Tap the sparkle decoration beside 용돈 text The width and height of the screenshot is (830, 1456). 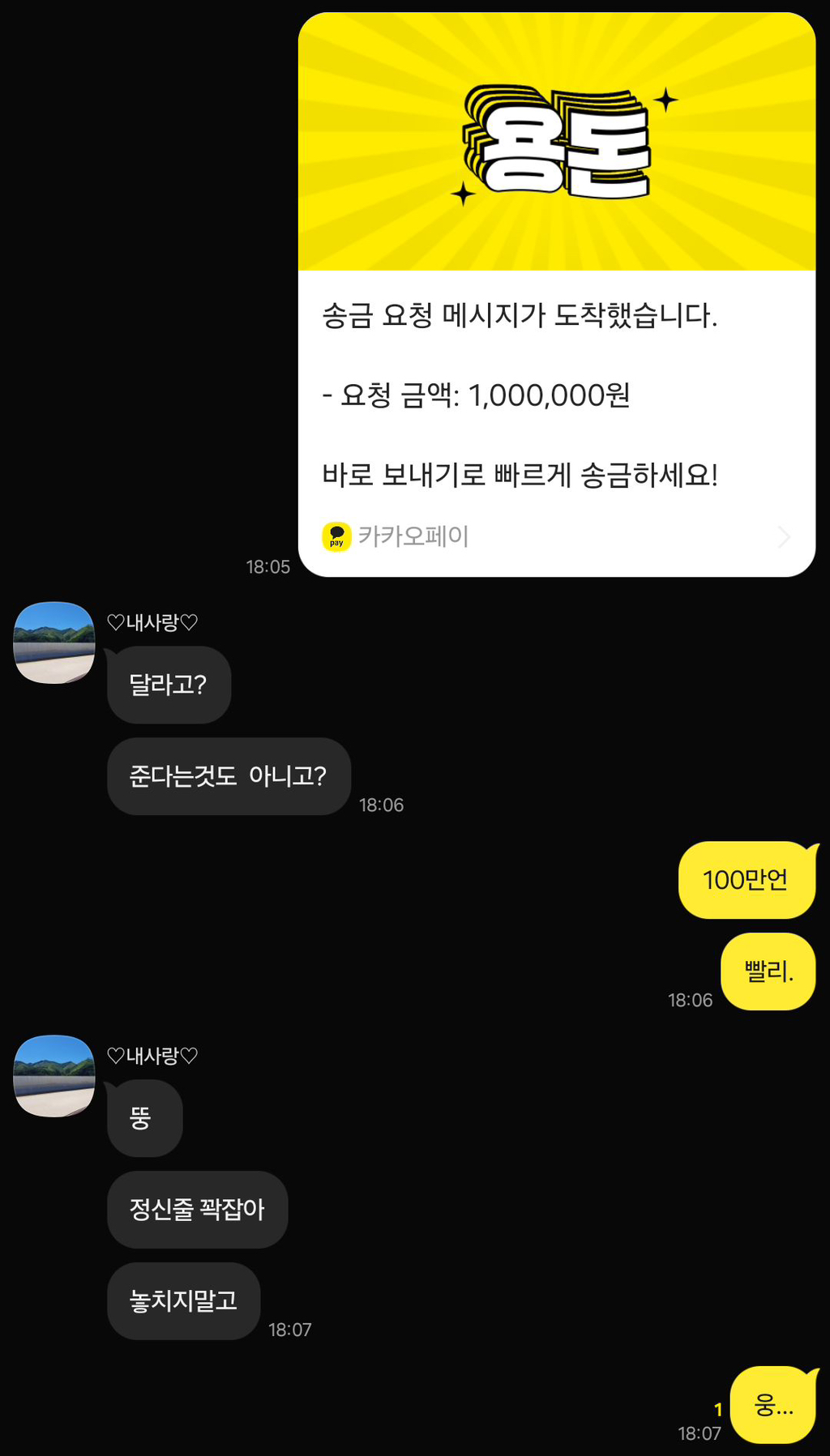pos(667,100)
